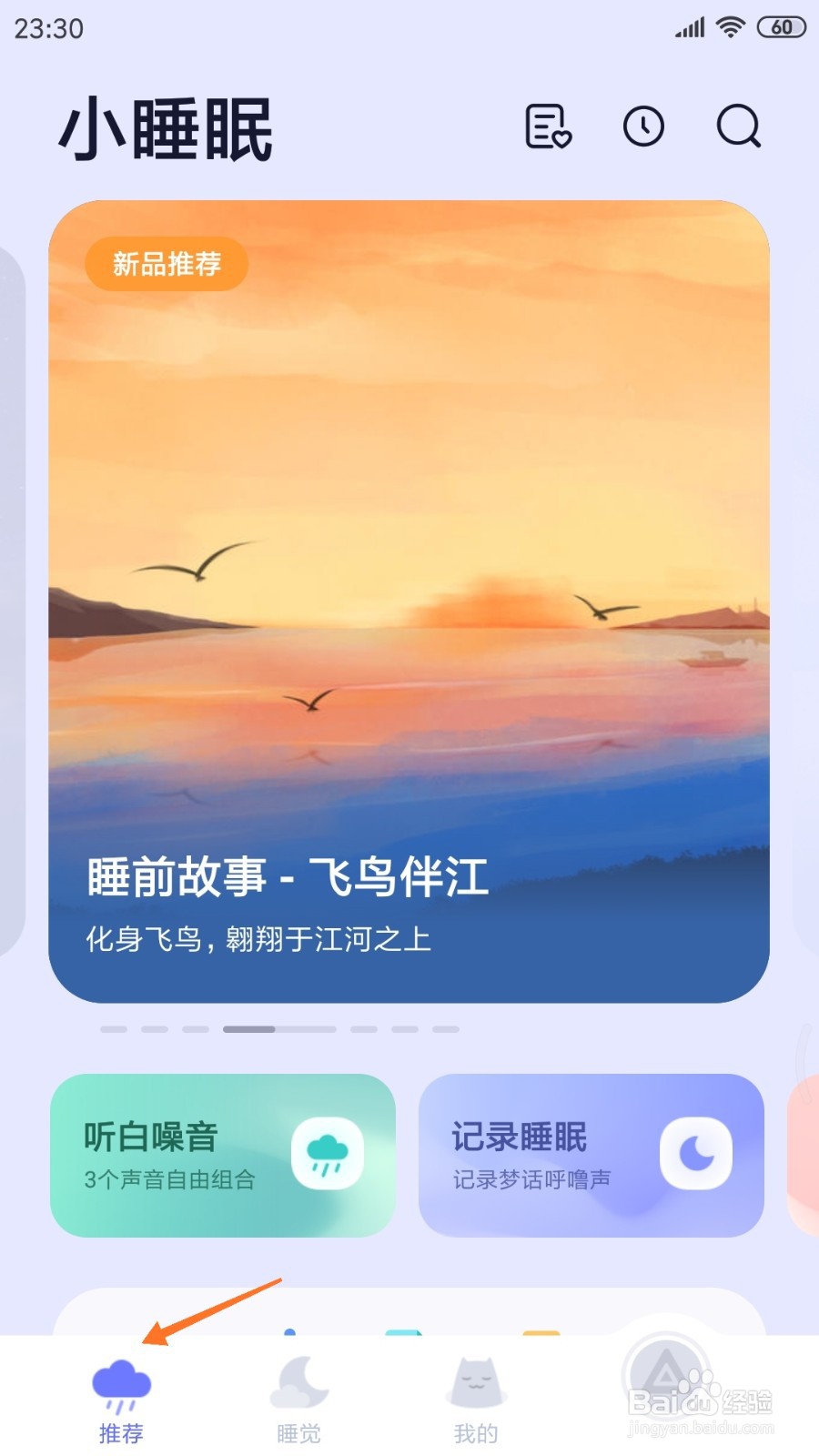The image size is (819, 1456).
Task: Tap the battery indicator in the status bar
Action: 781,27
